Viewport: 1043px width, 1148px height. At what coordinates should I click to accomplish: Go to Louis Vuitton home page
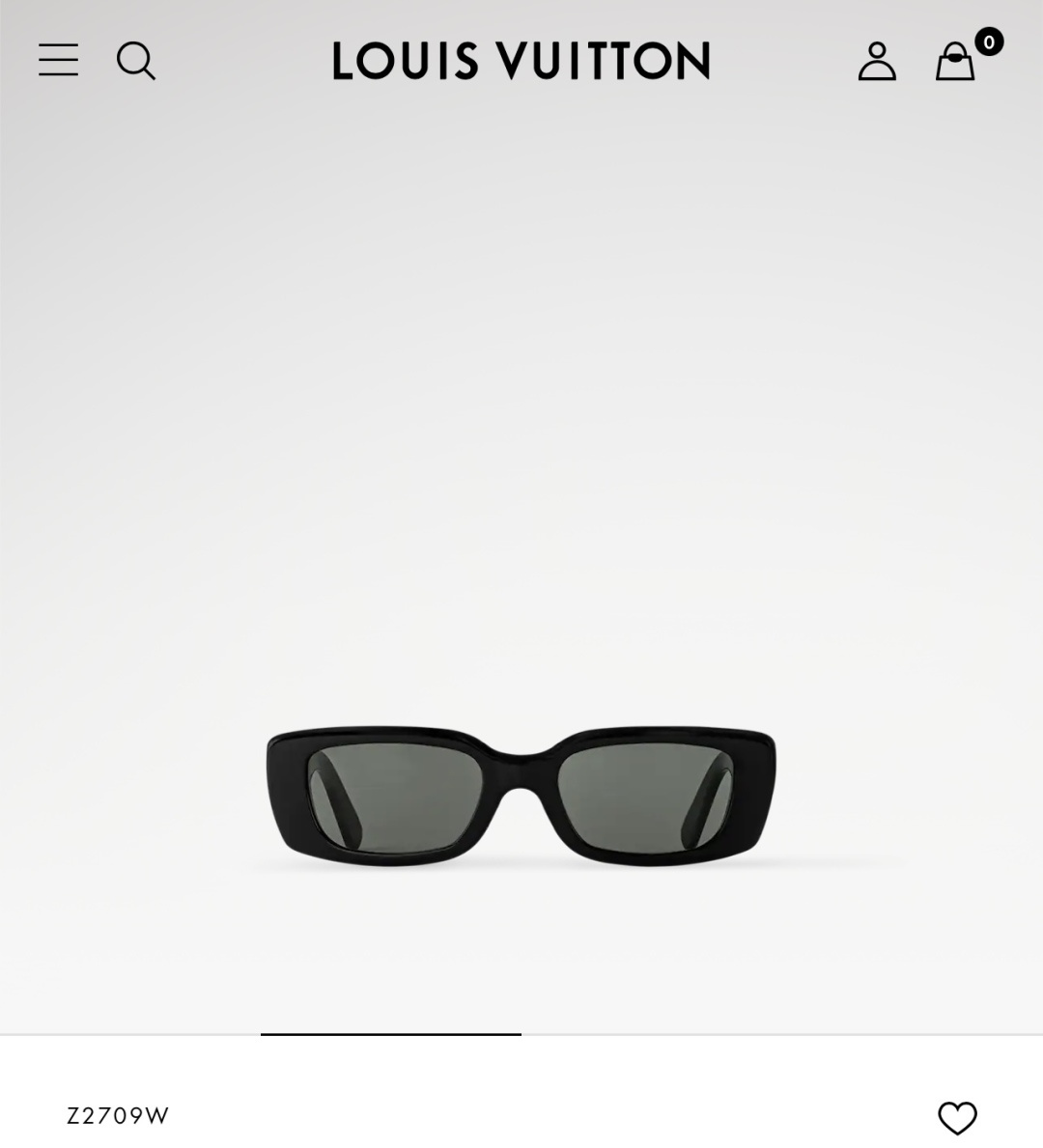pos(521,61)
